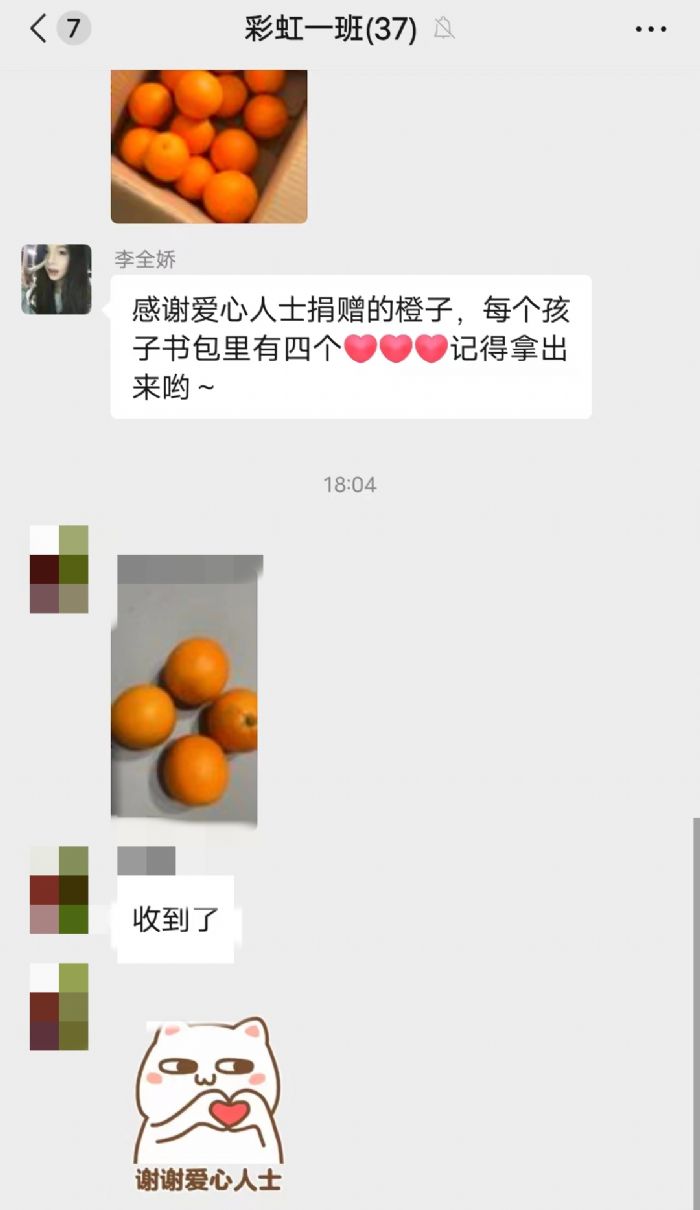Tap avatar beside the 收到了 message
Image resolution: width=700 pixels, height=1210 pixels.
59,889
